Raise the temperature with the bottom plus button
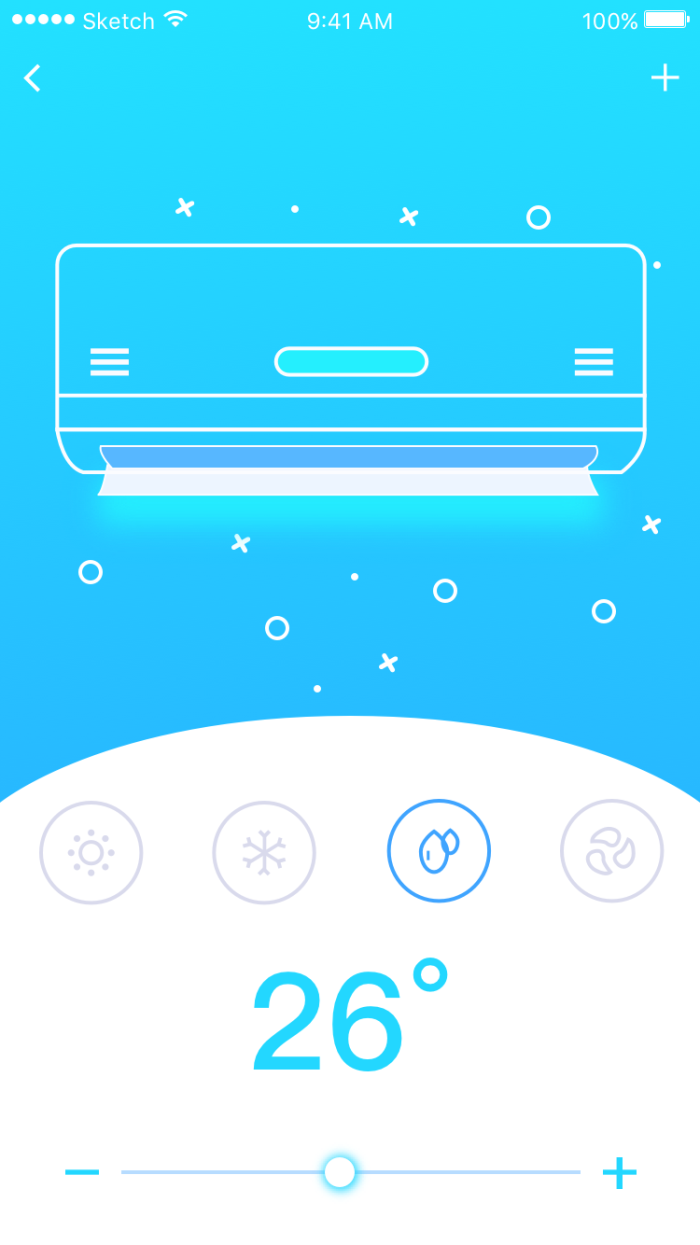Screen dimensions: 700x1245 619,1172
